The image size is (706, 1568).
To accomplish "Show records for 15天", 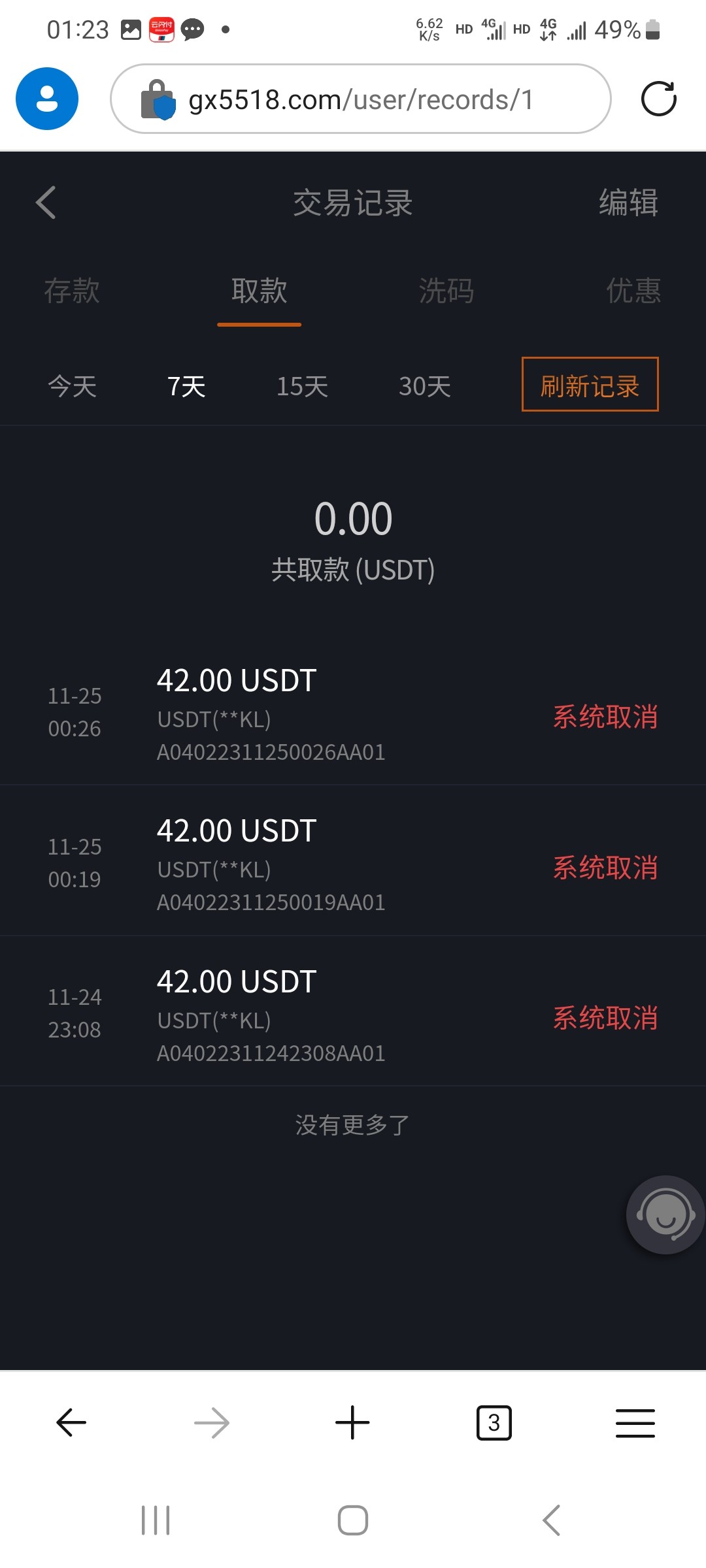I will (x=302, y=386).
